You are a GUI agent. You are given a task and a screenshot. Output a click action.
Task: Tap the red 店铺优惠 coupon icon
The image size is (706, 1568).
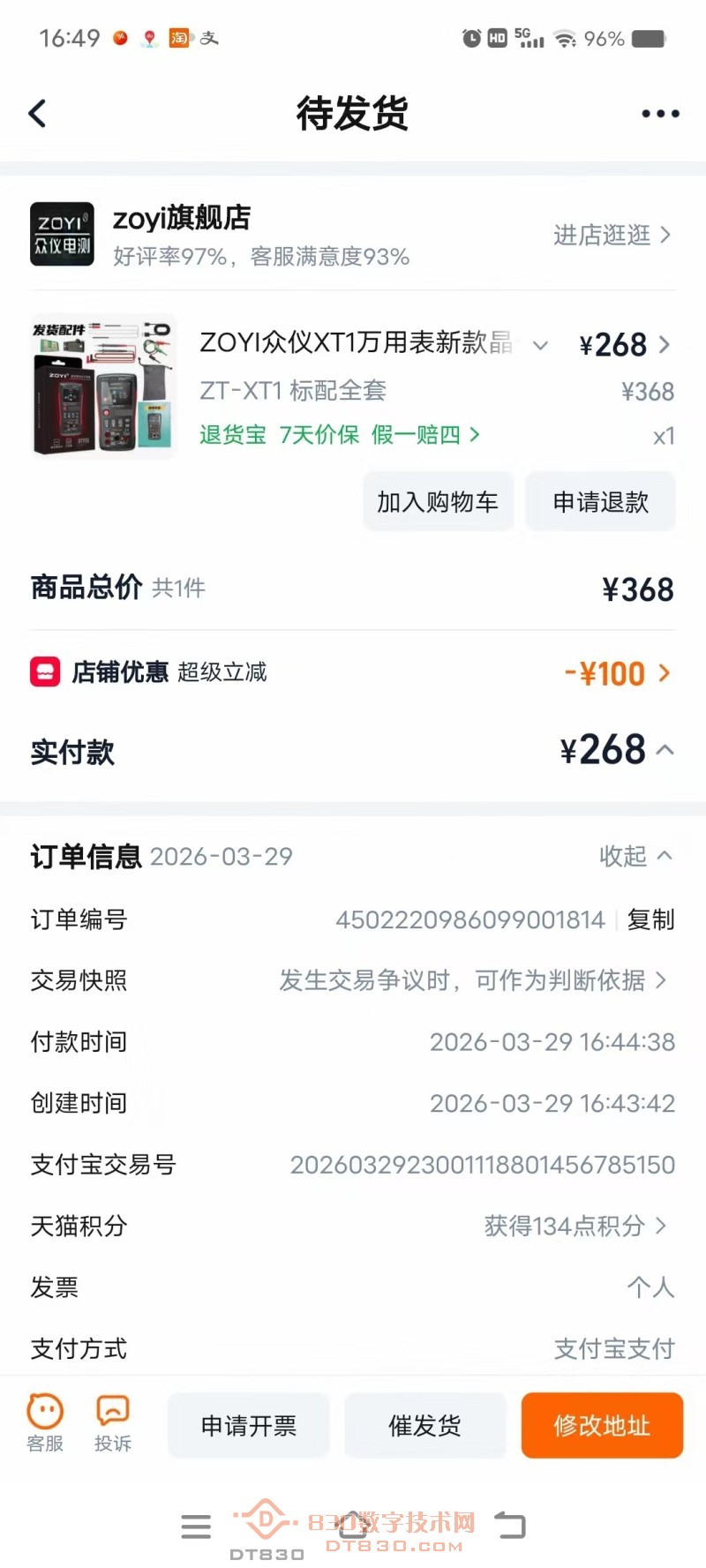click(x=43, y=672)
